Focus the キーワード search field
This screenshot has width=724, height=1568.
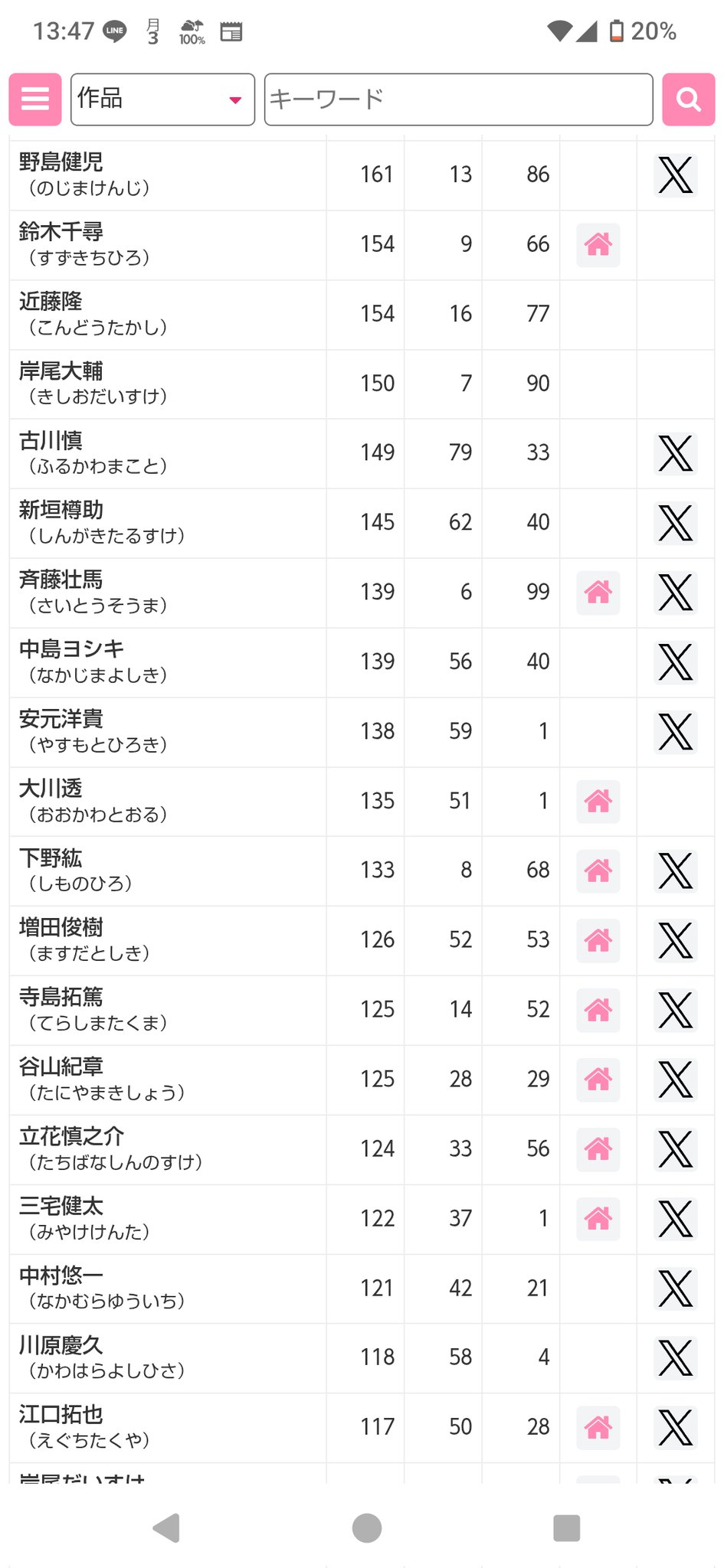pyautogui.click(x=458, y=100)
